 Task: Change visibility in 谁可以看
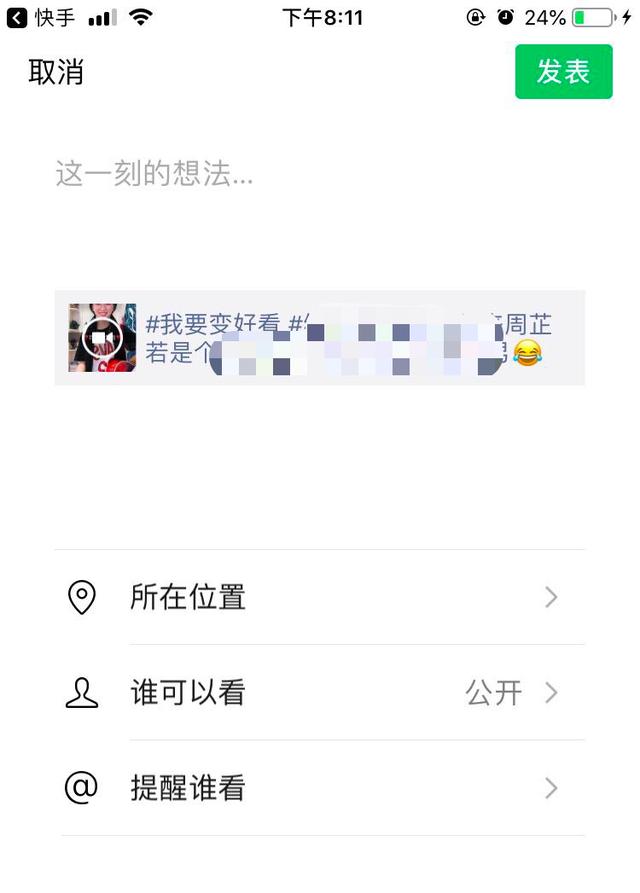point(320,693)
